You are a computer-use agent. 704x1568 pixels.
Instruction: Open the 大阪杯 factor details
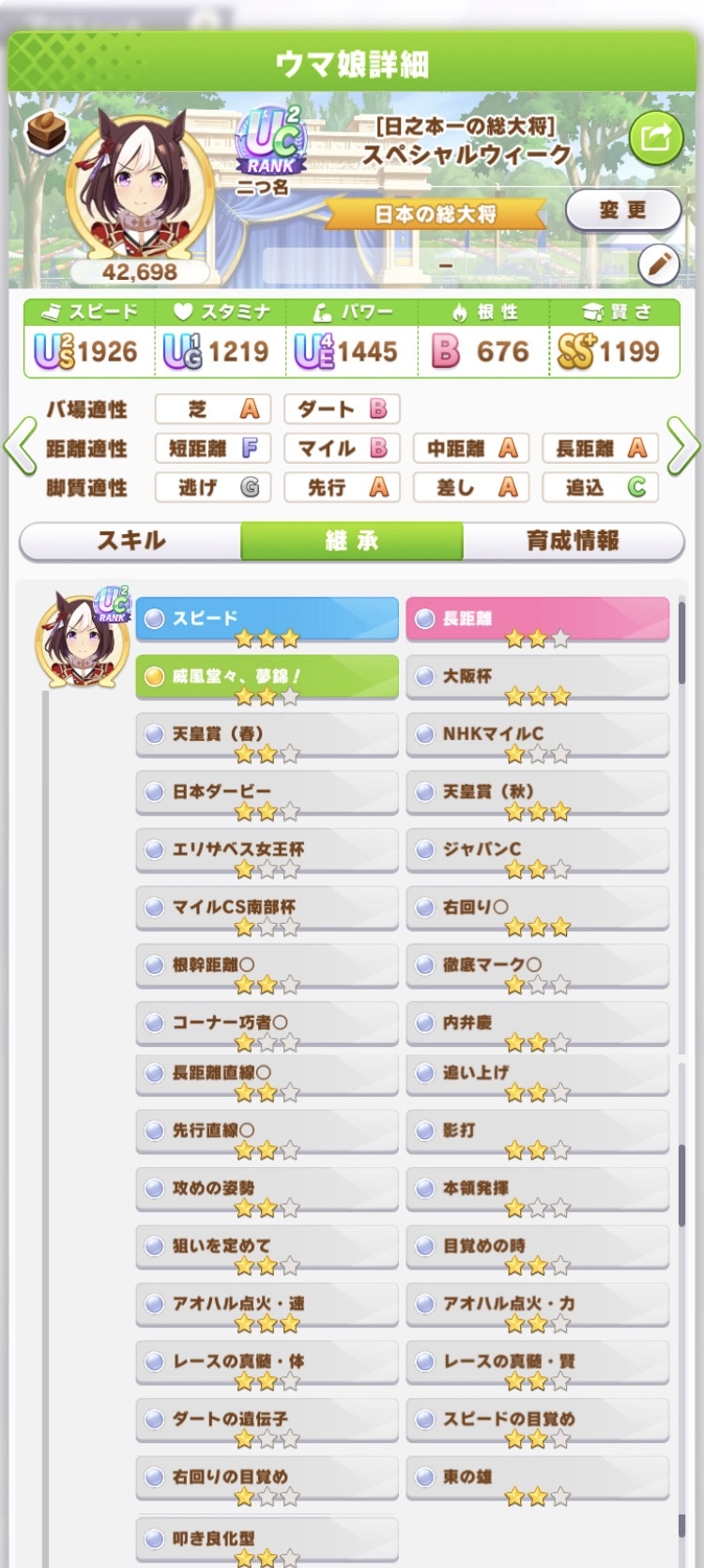(x=537, y=678)
